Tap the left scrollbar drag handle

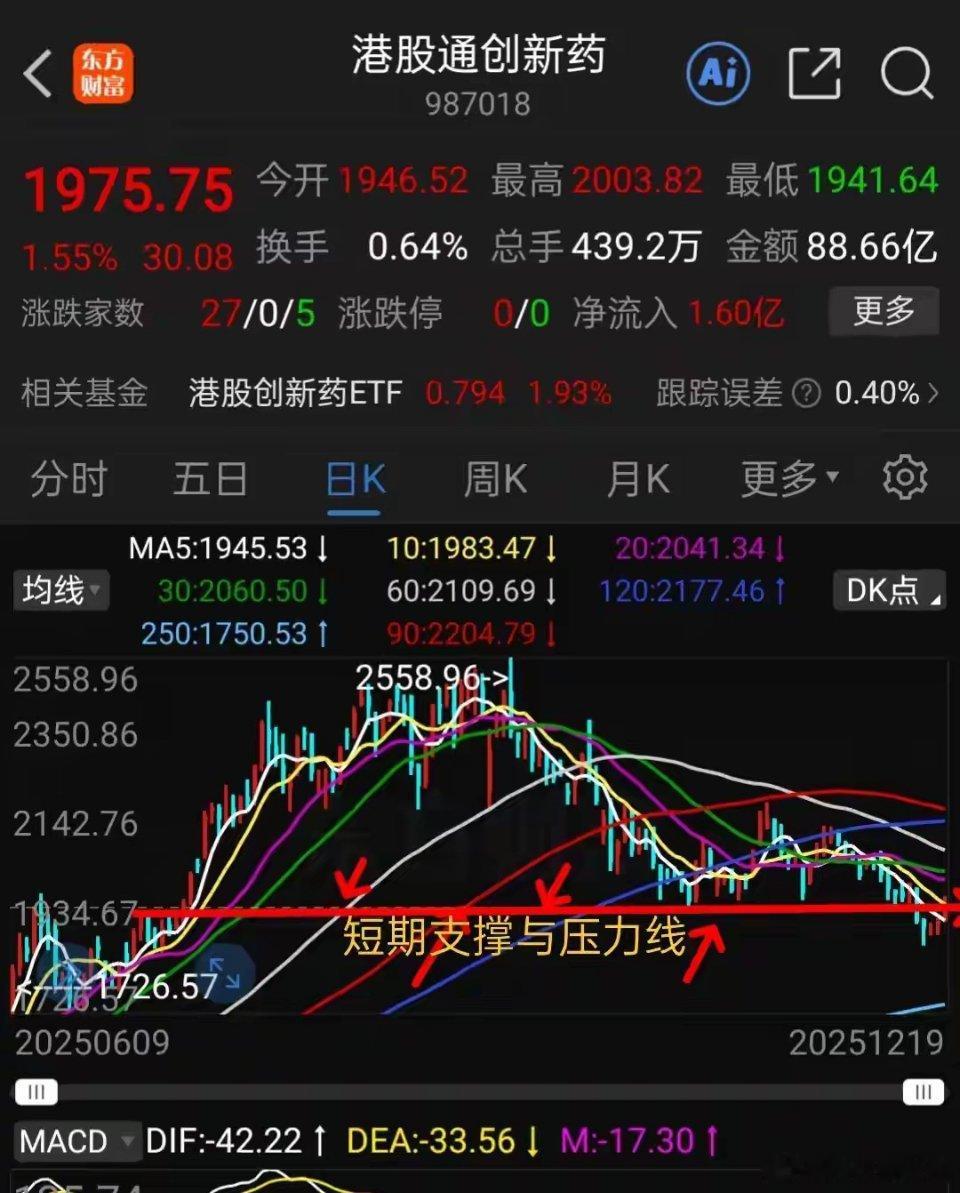(37, 1094)
